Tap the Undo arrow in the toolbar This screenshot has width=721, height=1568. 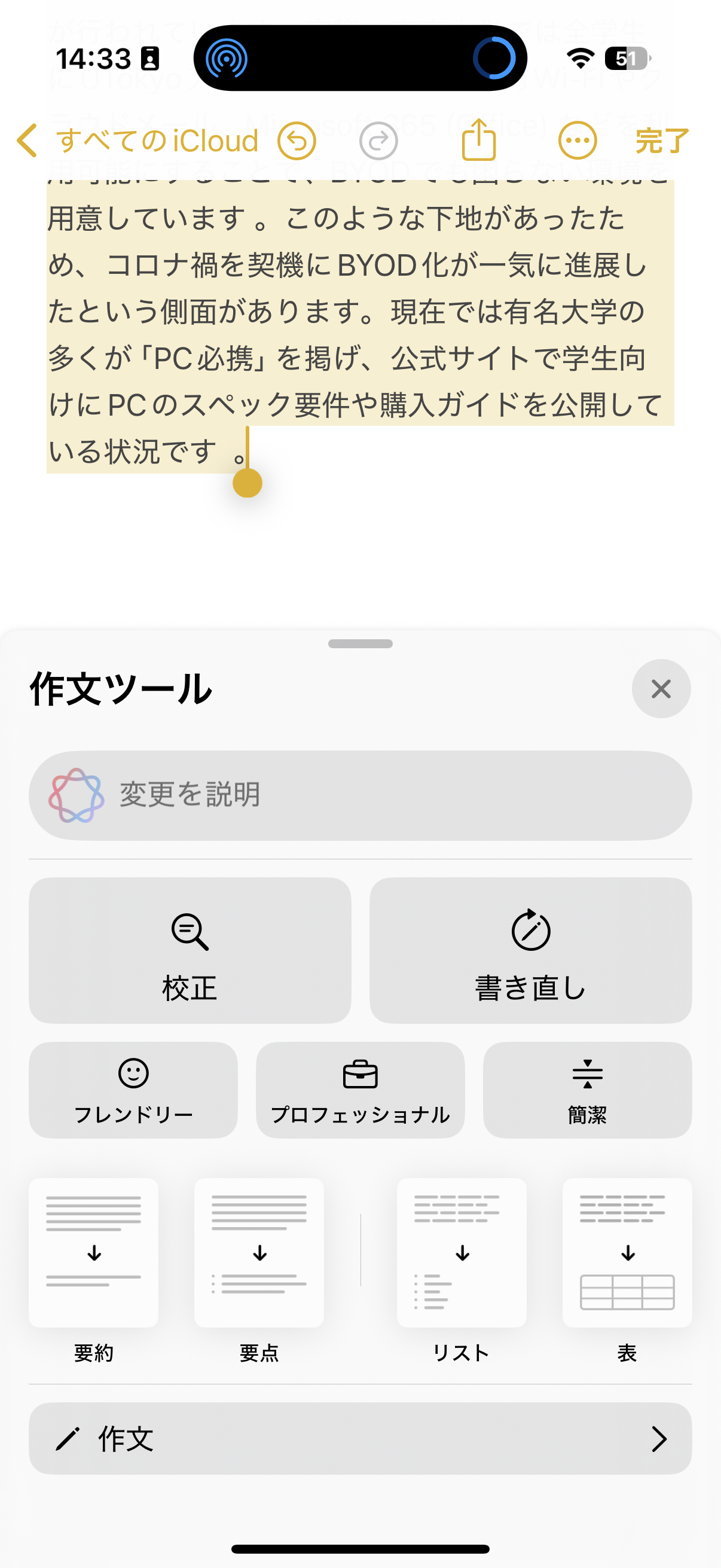298,139
